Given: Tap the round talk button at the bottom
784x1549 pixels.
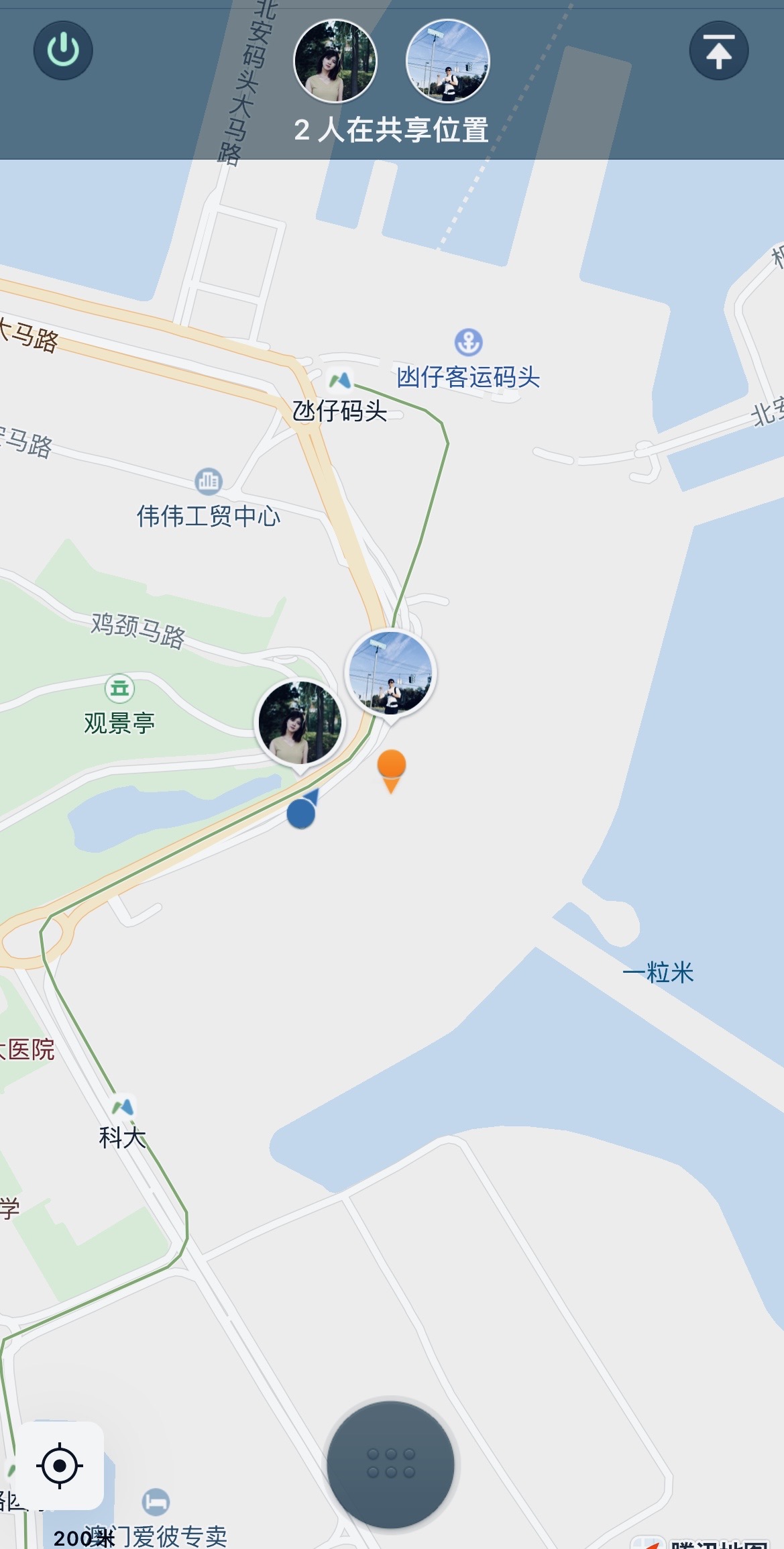Looking at the screenshot, I should tap(391, 1463).
